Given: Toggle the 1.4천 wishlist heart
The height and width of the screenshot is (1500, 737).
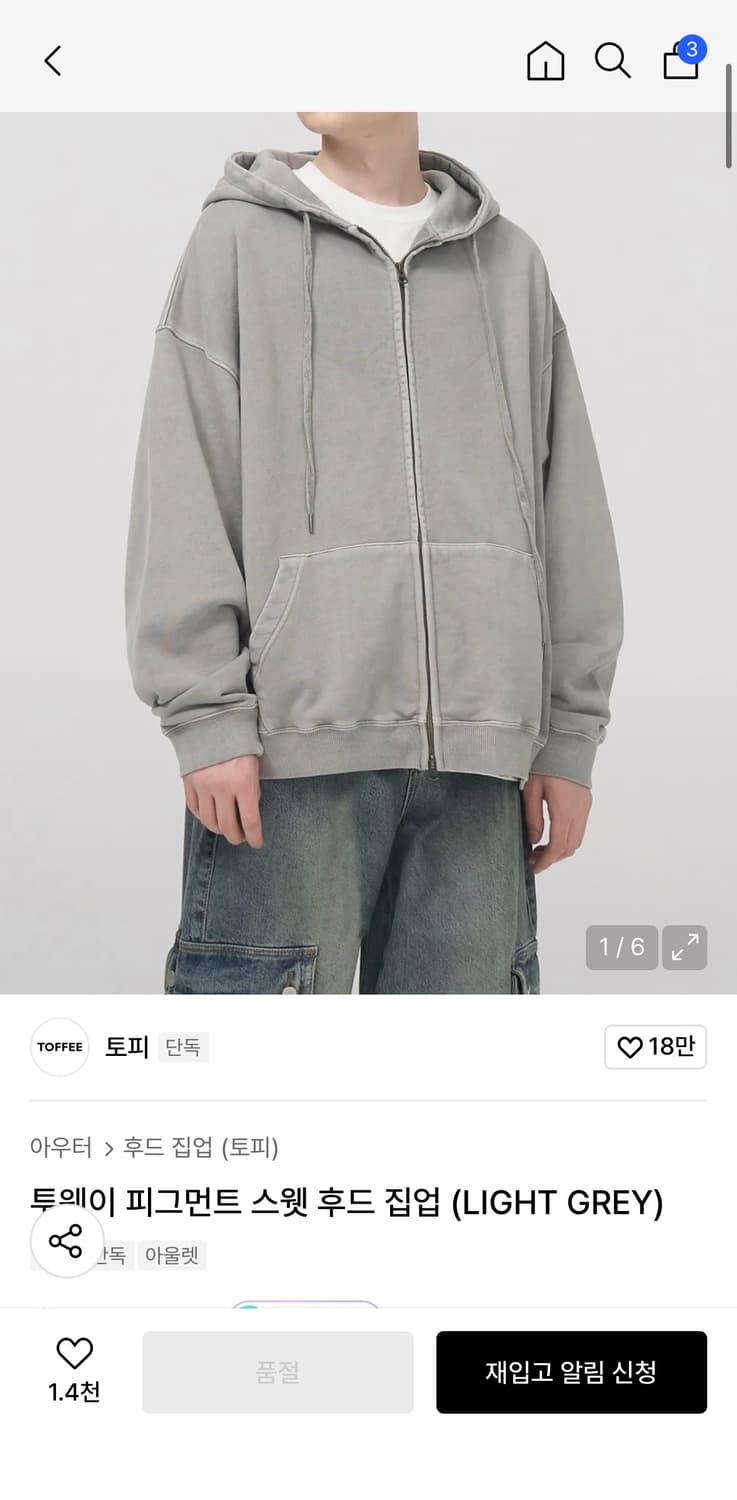Looking at the screenshot, I should (x=75, y=1371).
